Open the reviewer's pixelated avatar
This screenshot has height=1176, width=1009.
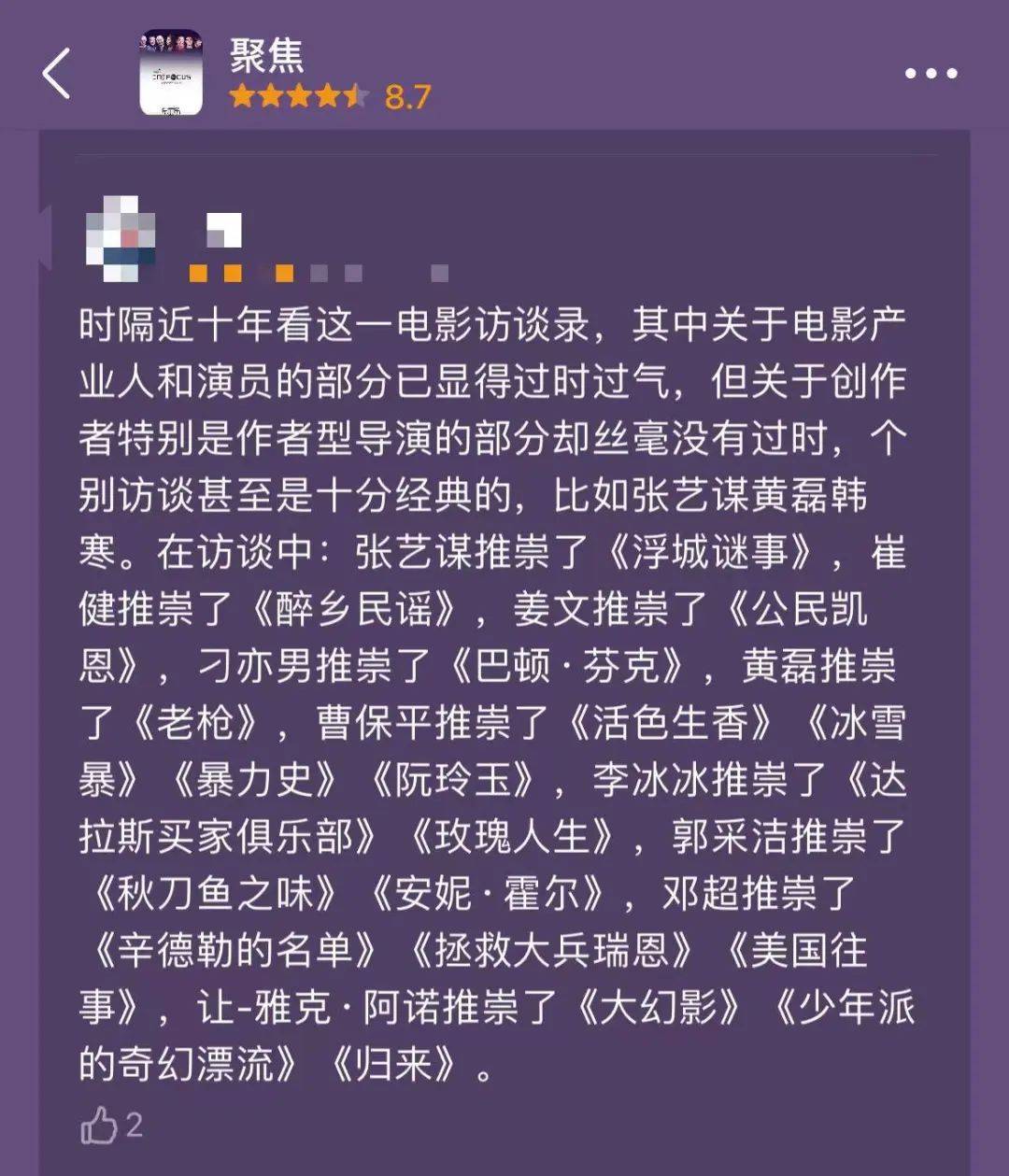[120, 237]
